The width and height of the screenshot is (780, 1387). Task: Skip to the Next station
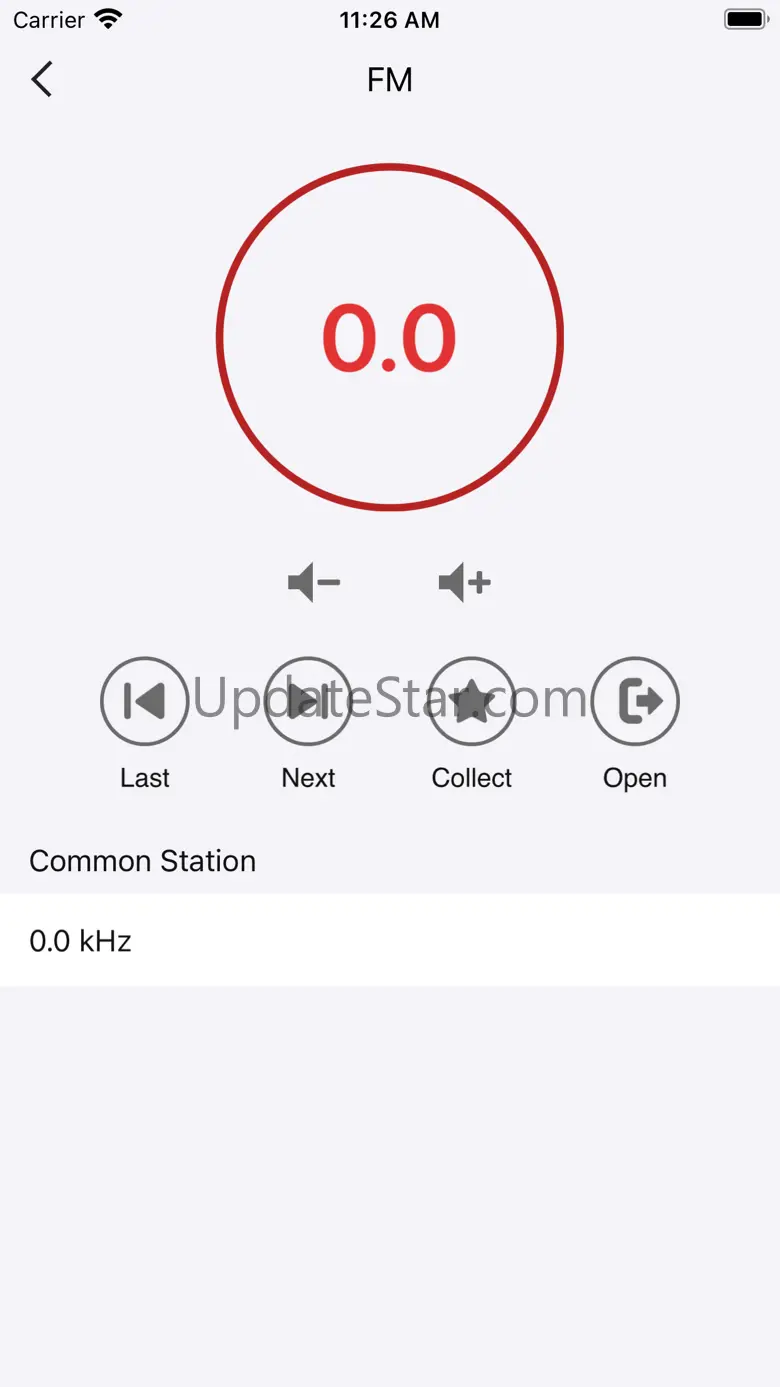pos(308,701)
